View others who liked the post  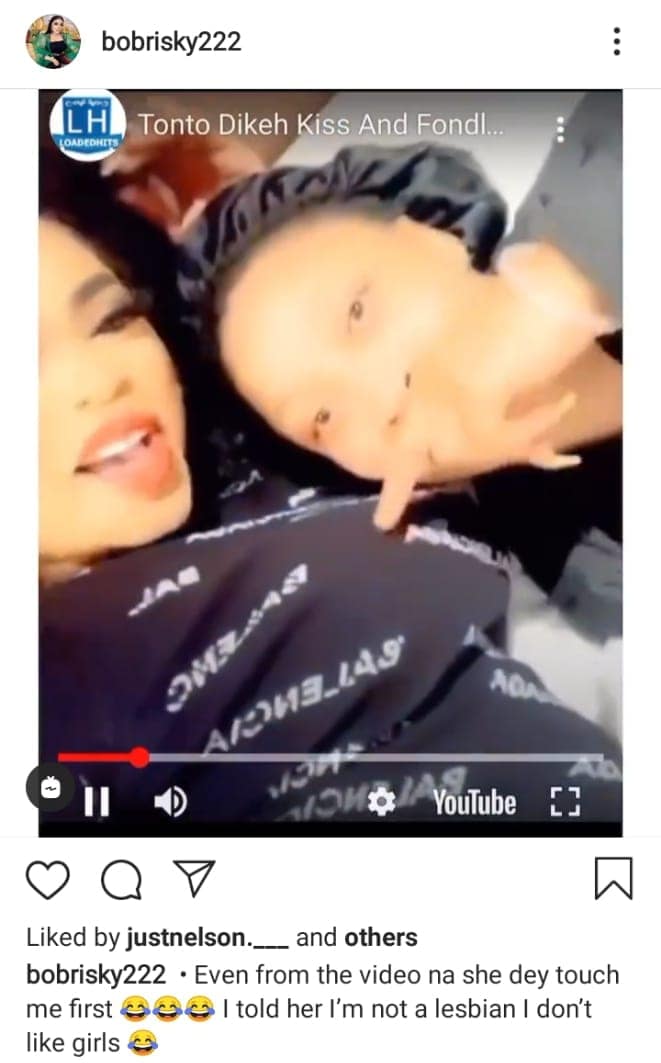point(381,938)
